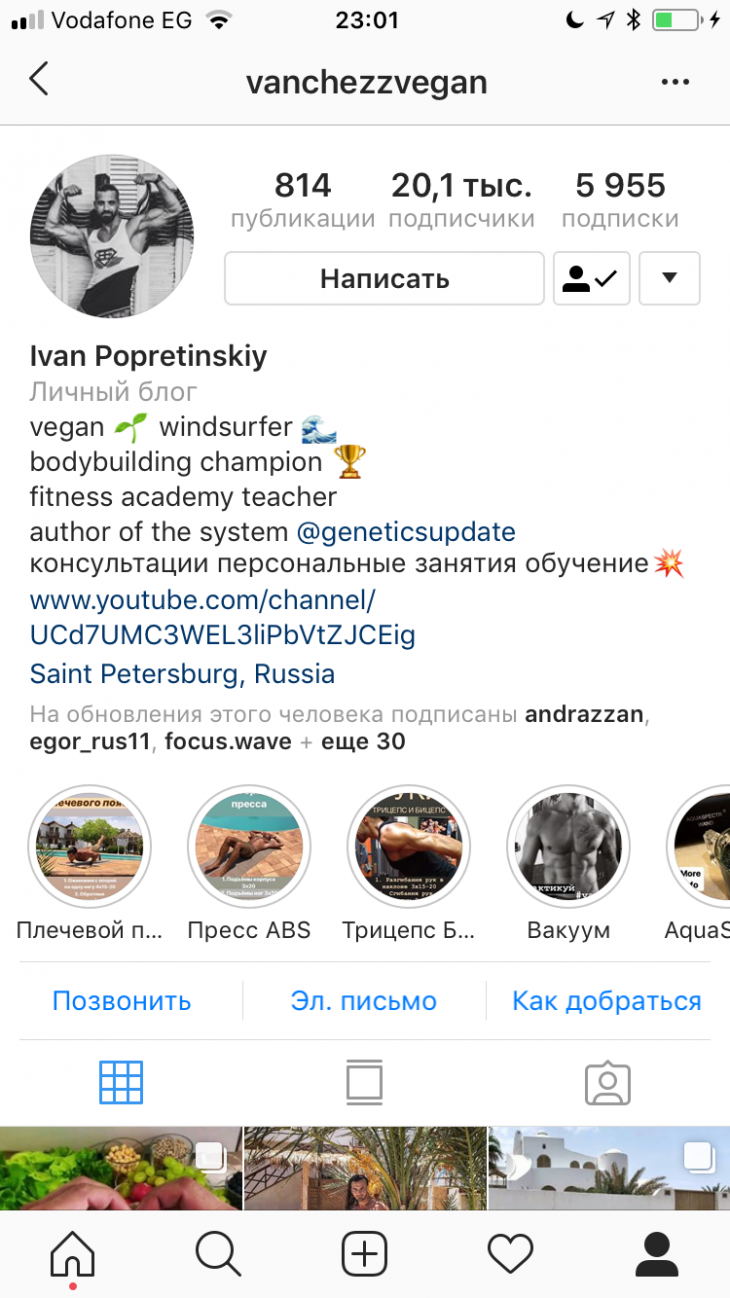Go back using the top arrow
The image size is (730, 1298).
coord(38,80)
